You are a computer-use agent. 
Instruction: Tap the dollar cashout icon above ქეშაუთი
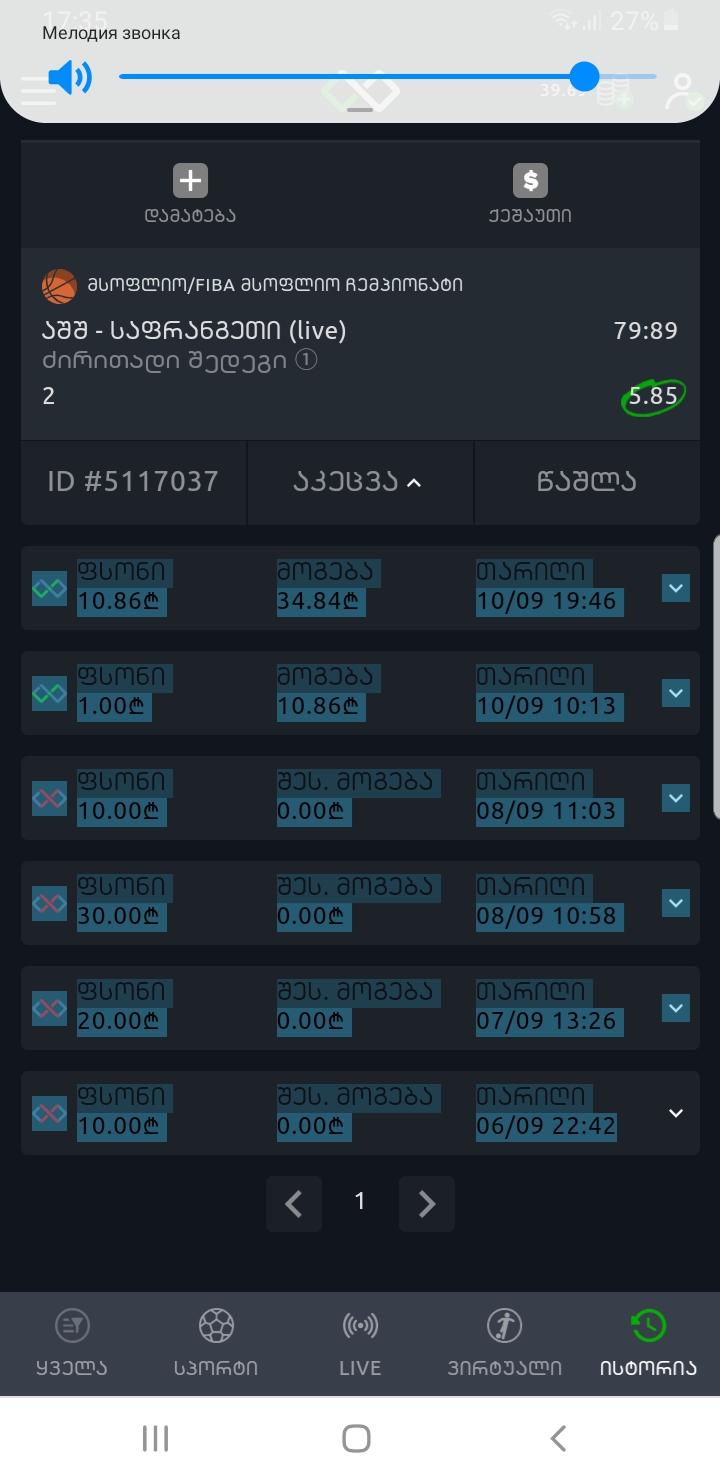pos(530,181)
